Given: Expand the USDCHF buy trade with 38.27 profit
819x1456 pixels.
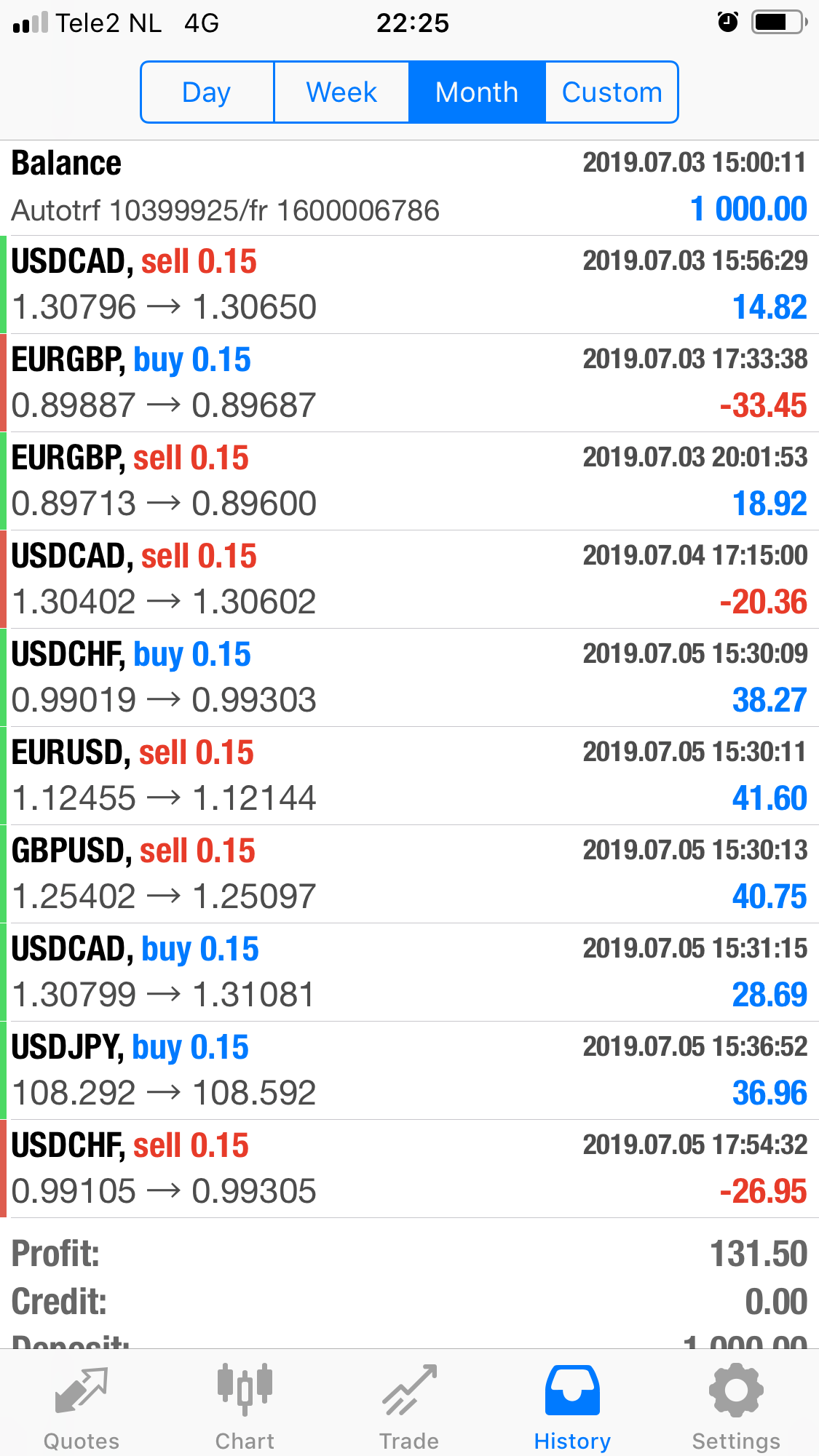Looking at the screenshot, I should [x=409, y=677].
